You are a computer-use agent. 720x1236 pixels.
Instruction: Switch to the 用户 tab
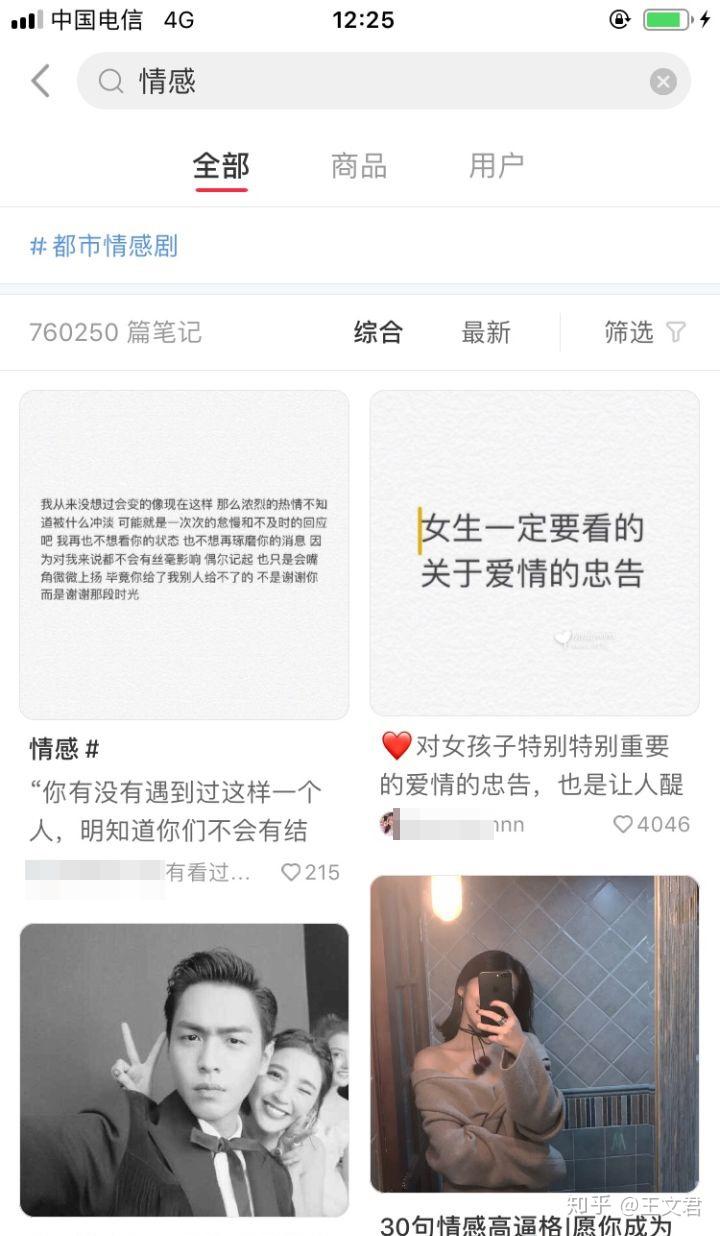tap(496, 166)
